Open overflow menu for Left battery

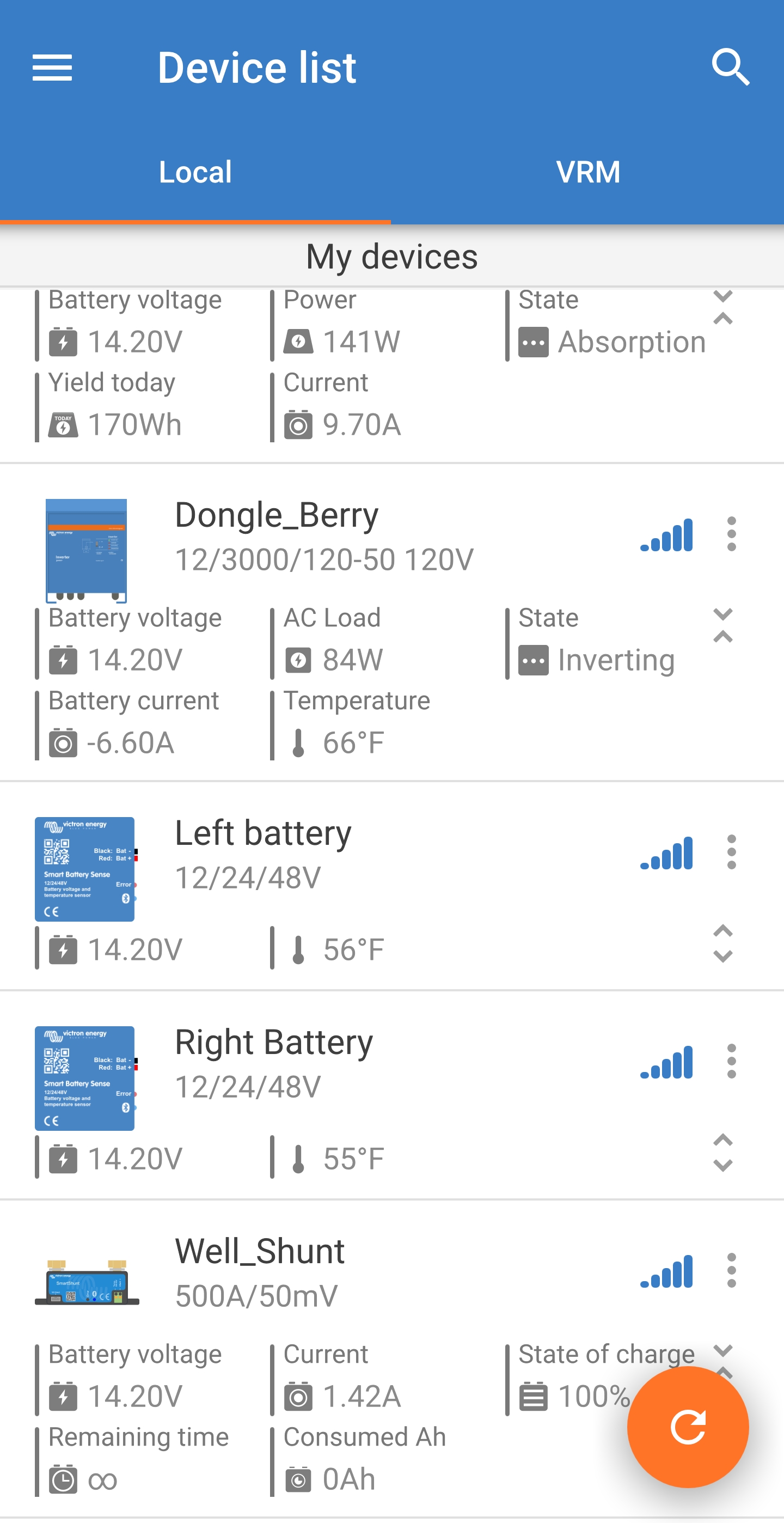[731, 852]
